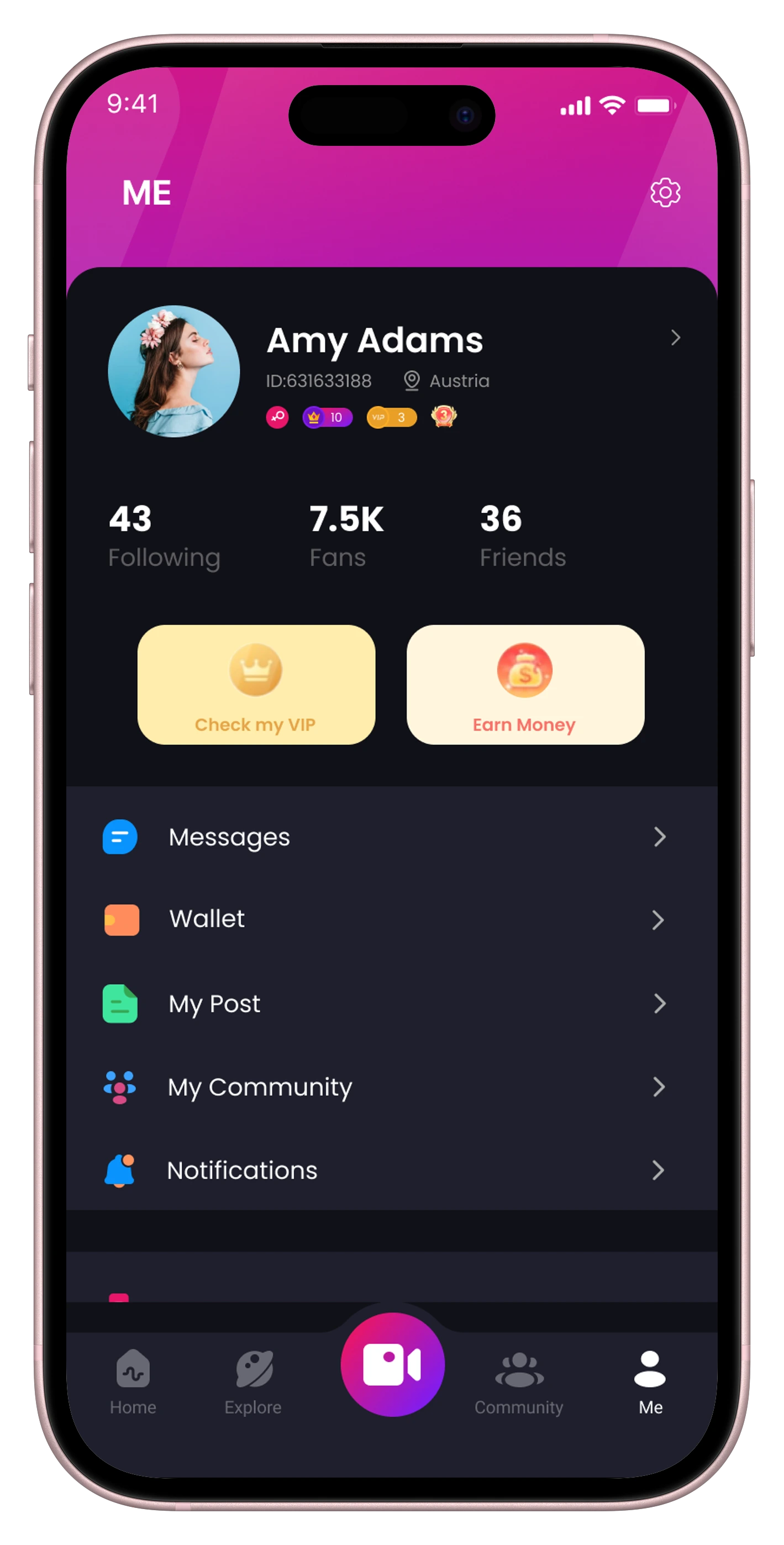Open the Earn Money card

[525, 685]
